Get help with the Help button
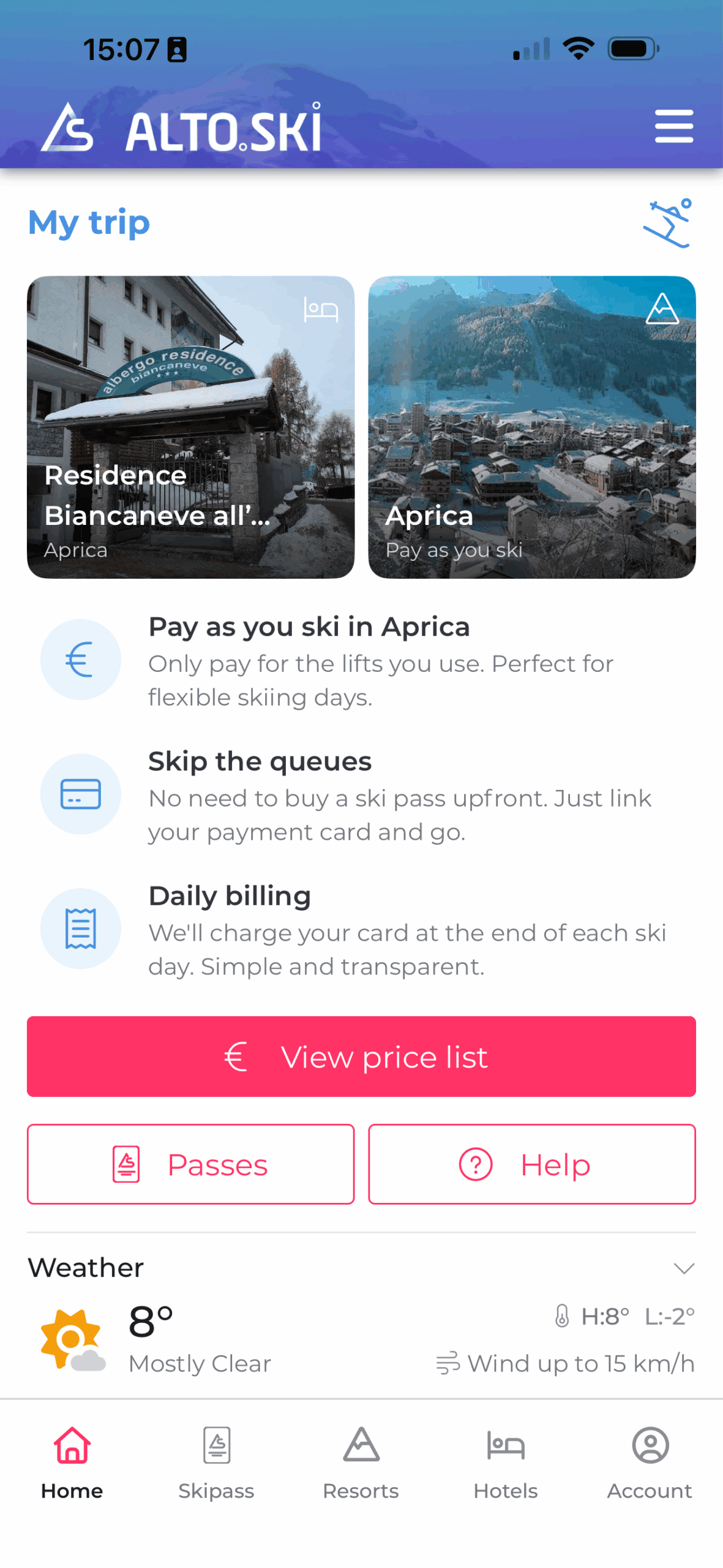 [x=531, y=1164]
